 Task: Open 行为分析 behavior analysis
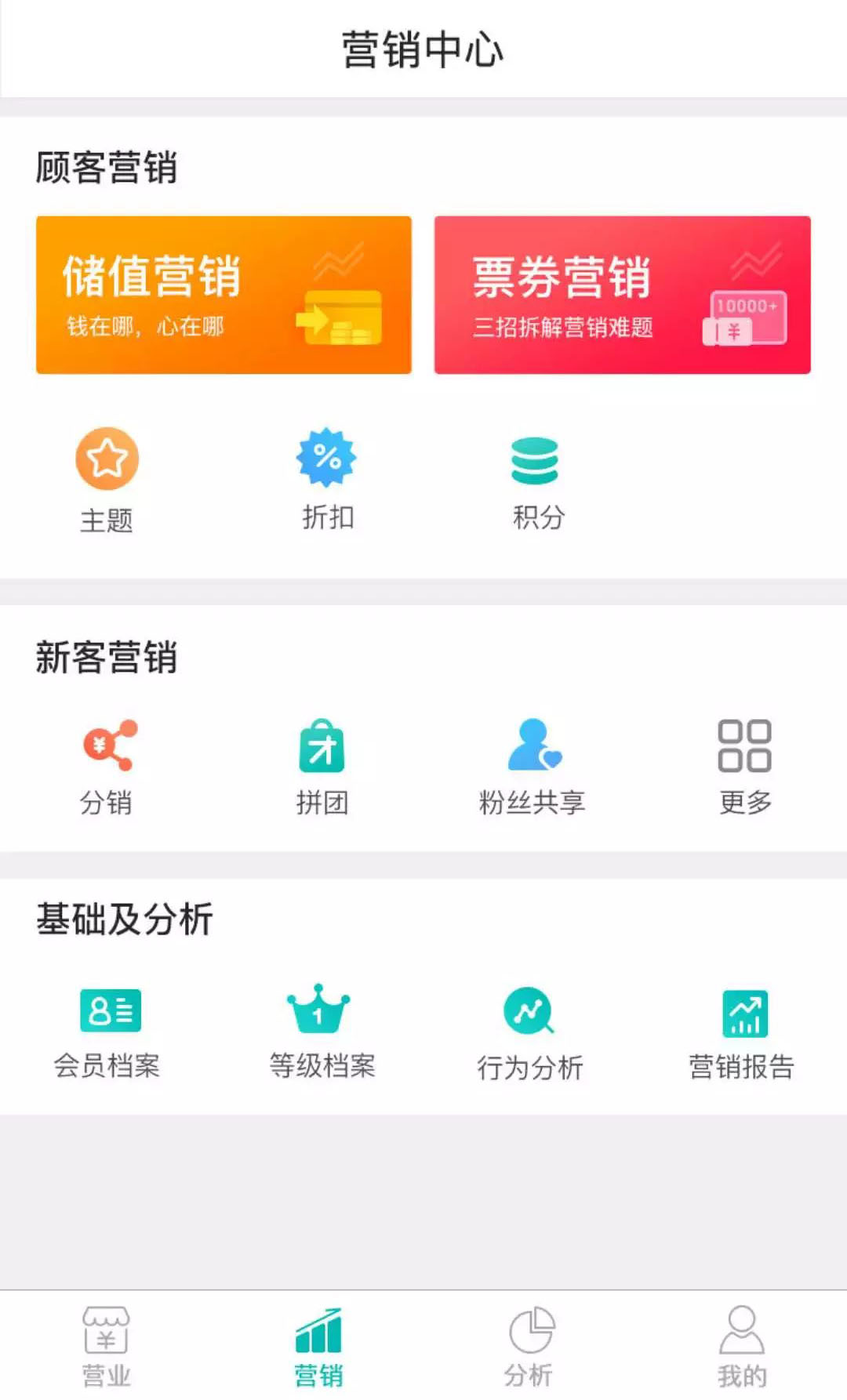[x=530, y=1034]
